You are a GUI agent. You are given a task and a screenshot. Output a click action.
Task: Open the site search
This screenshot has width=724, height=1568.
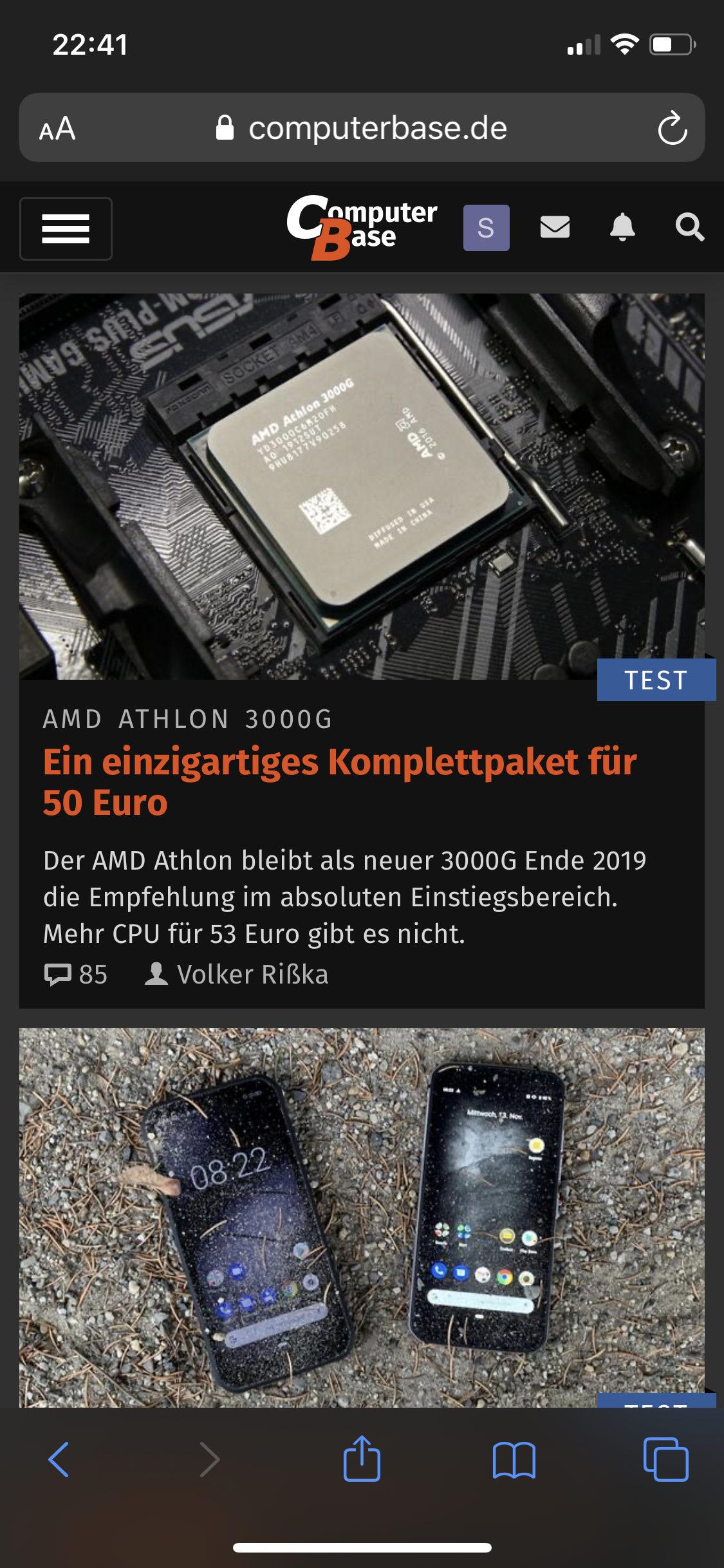coord(689,227)
